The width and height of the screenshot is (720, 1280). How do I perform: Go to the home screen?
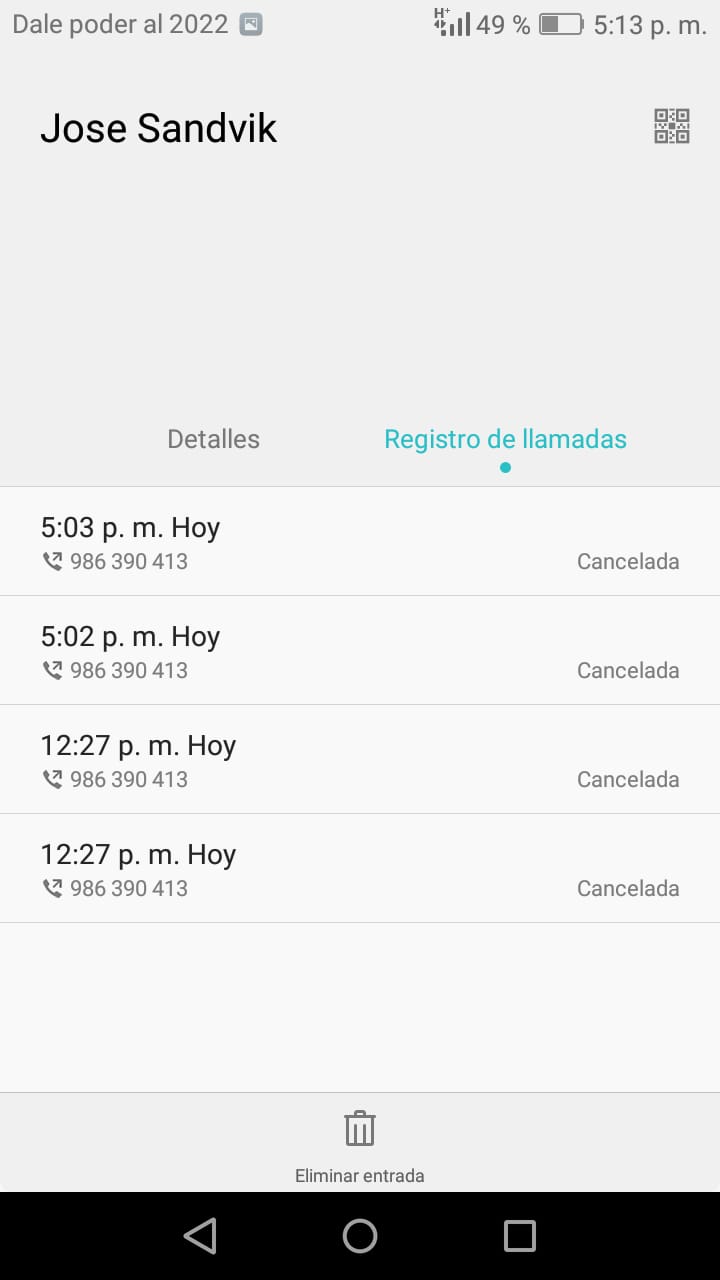pyautogui.click(x=360, y=1236)
